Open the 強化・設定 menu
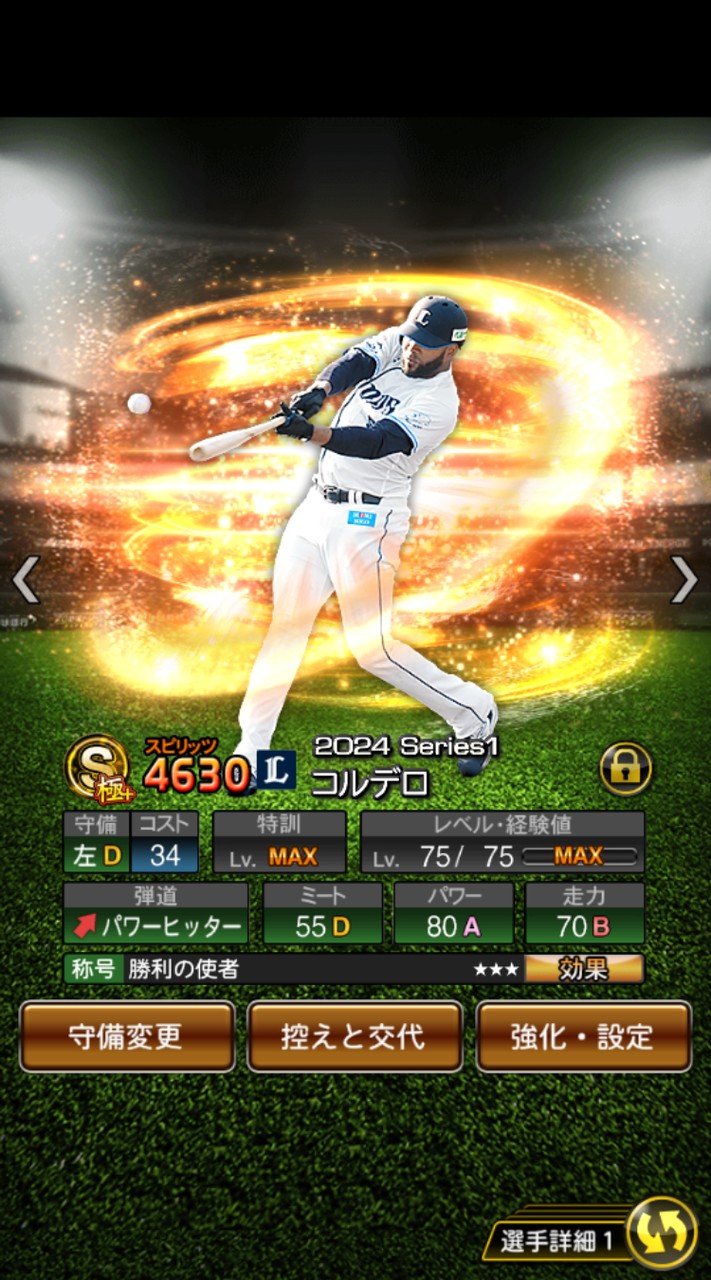Image resolution: width=711 pixels, height=1280 pixels. 583,1036
